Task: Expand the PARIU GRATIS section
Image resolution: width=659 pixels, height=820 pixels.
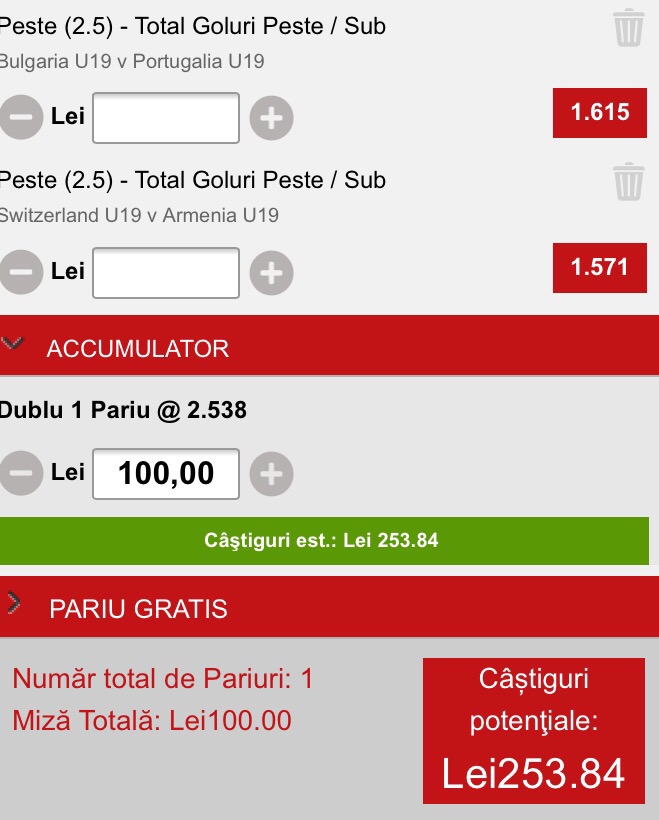Action: tap(330, 607)
